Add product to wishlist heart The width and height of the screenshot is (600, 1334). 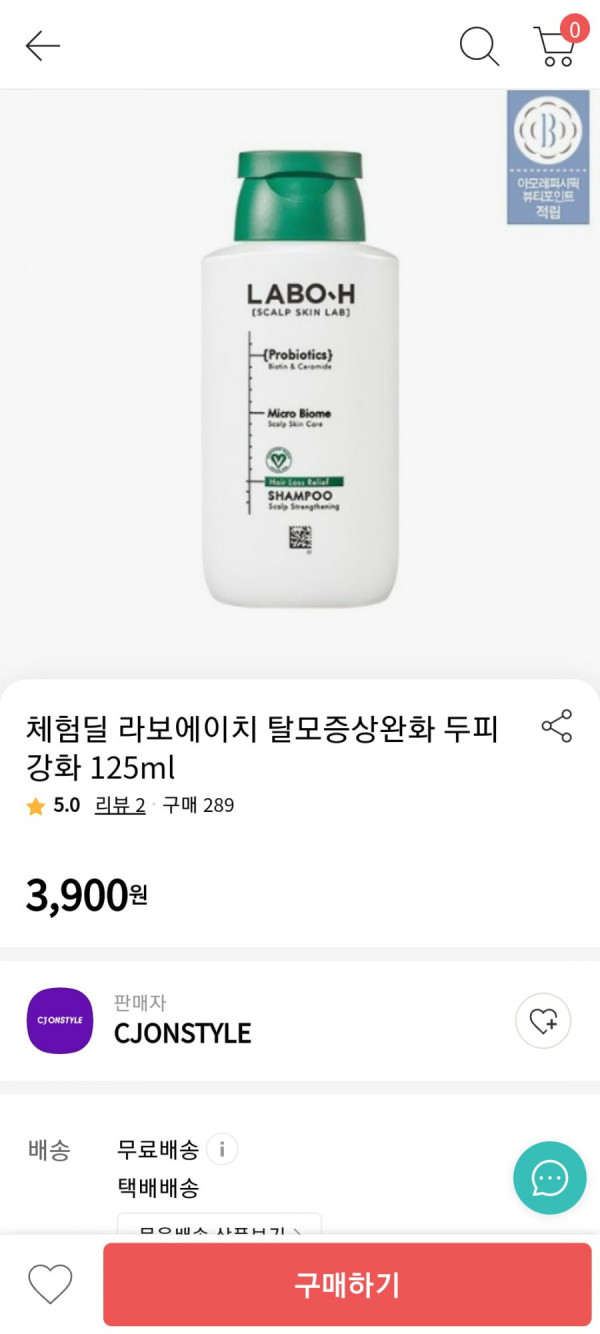point(50,1284)
